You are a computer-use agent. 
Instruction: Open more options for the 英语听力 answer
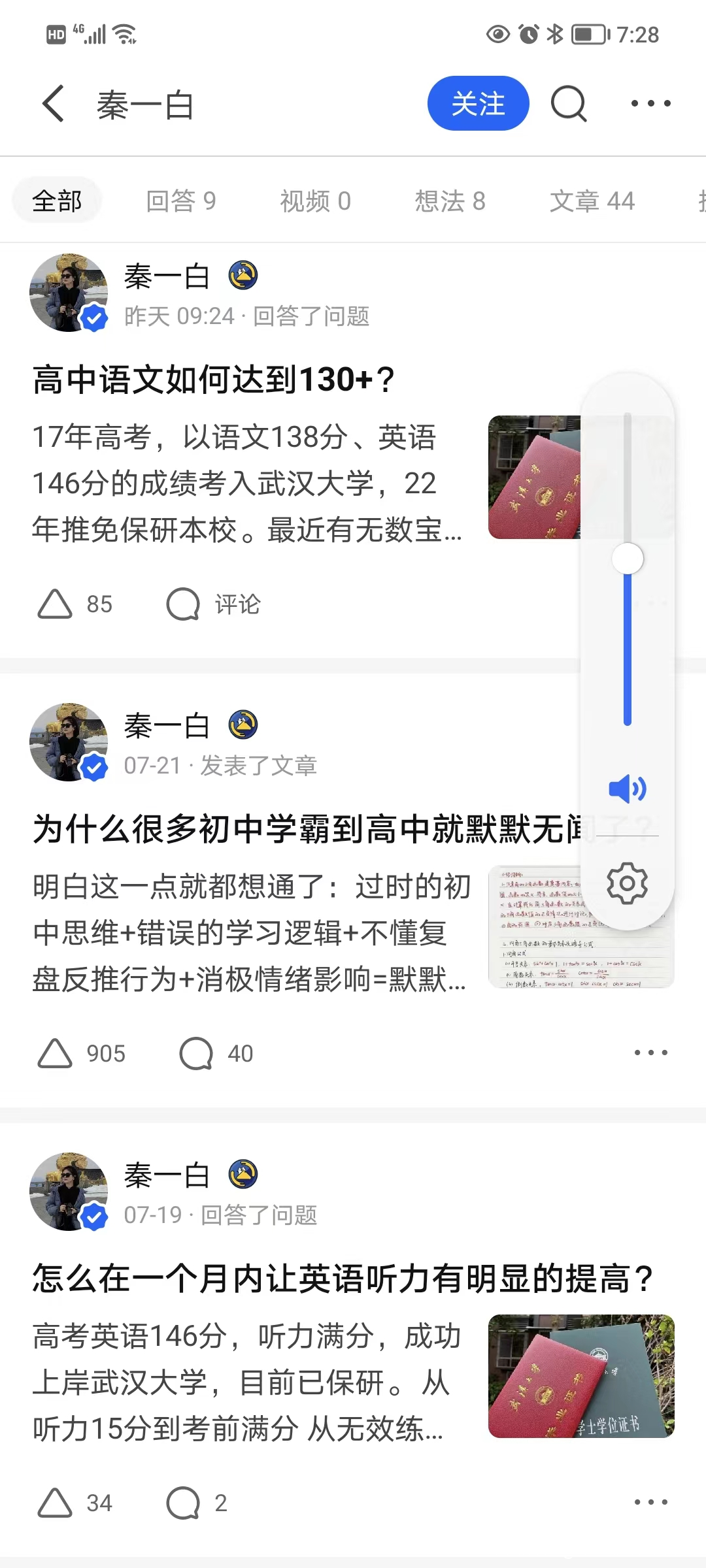coord(650,1502)
